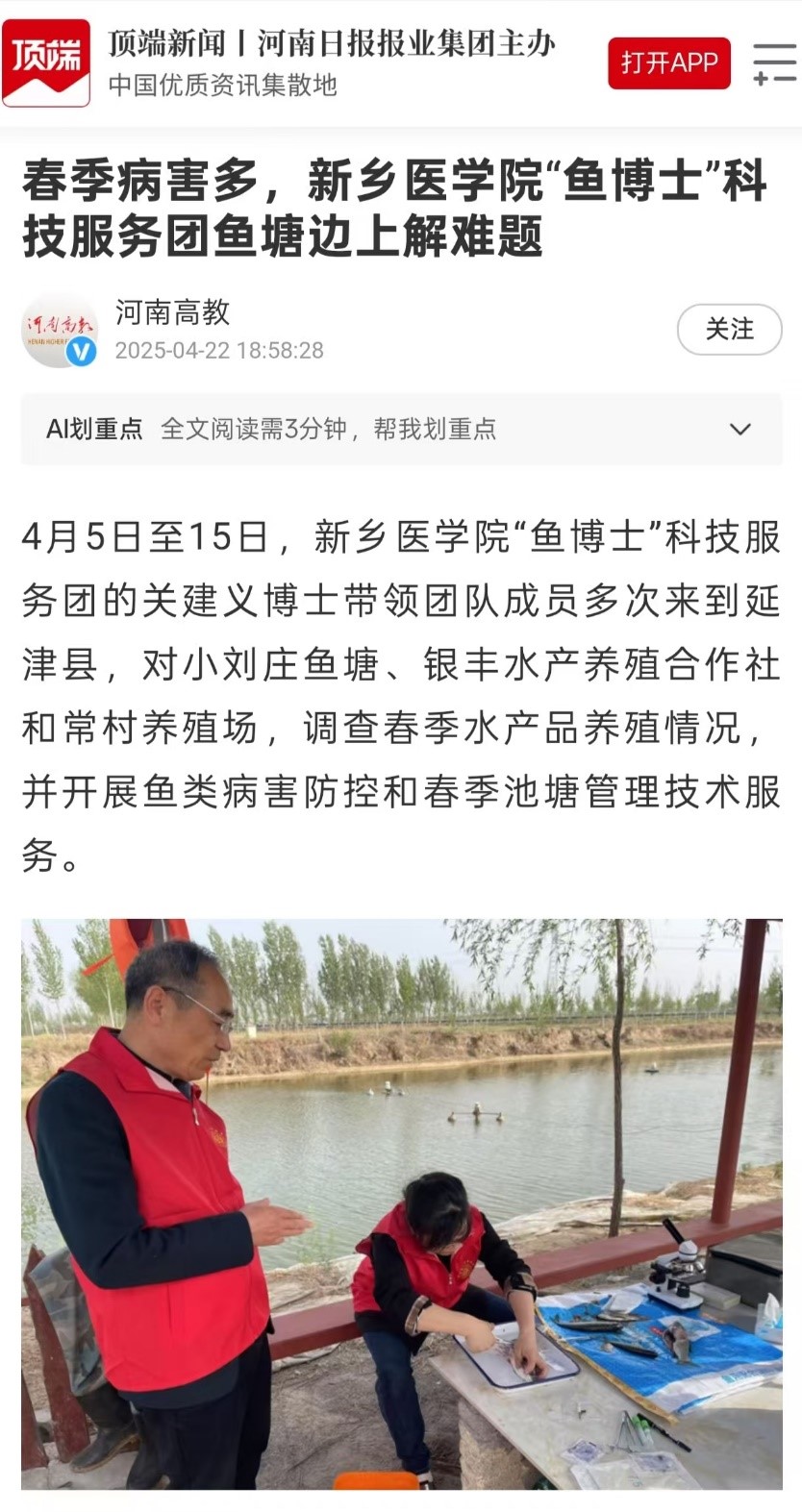This screenshot has height=1512, width=802.
Task: Expand the AI划重点 summary
Action: [739, 429]
